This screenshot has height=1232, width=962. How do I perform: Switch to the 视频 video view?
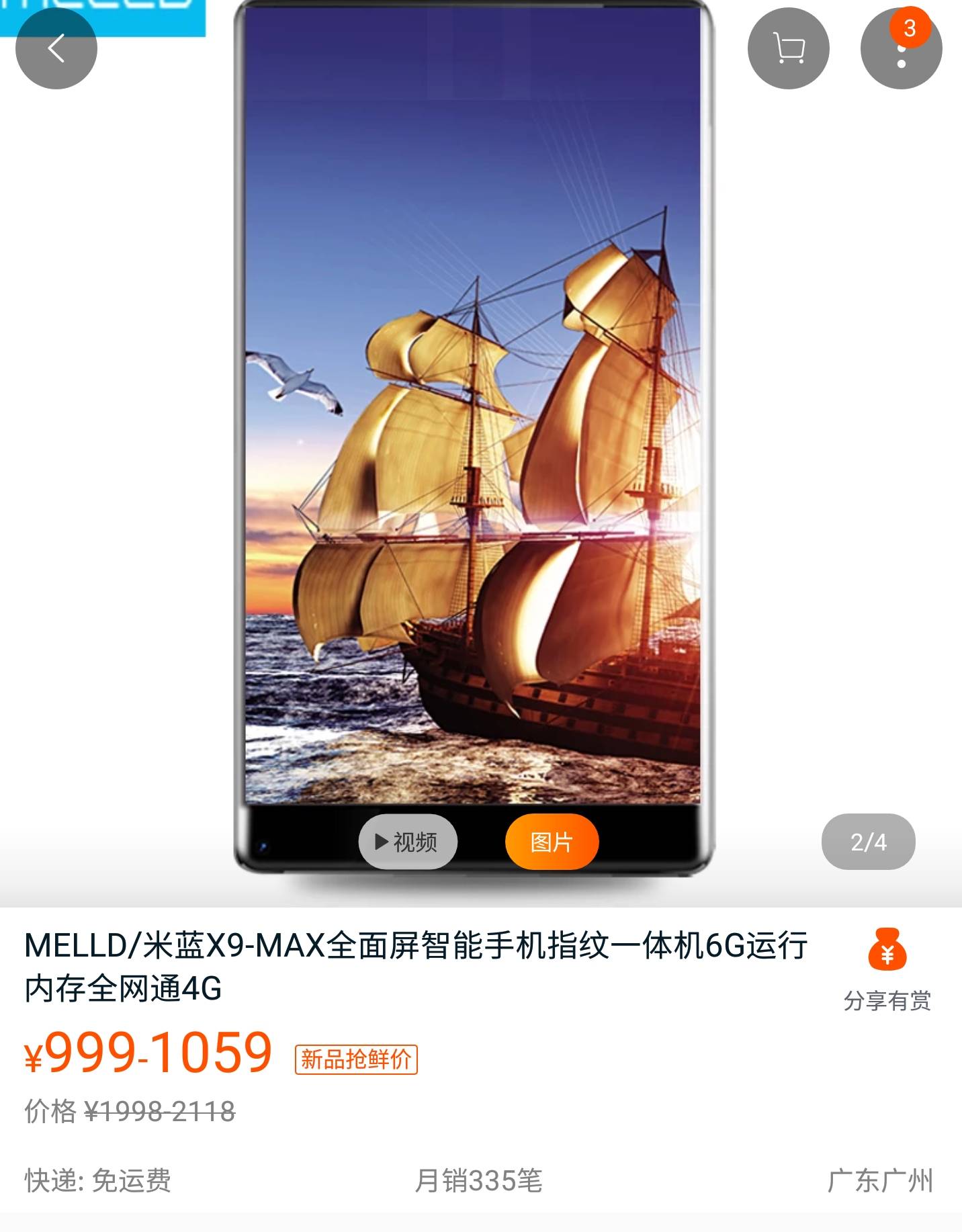pyautogui.click(x=408, y=841)
